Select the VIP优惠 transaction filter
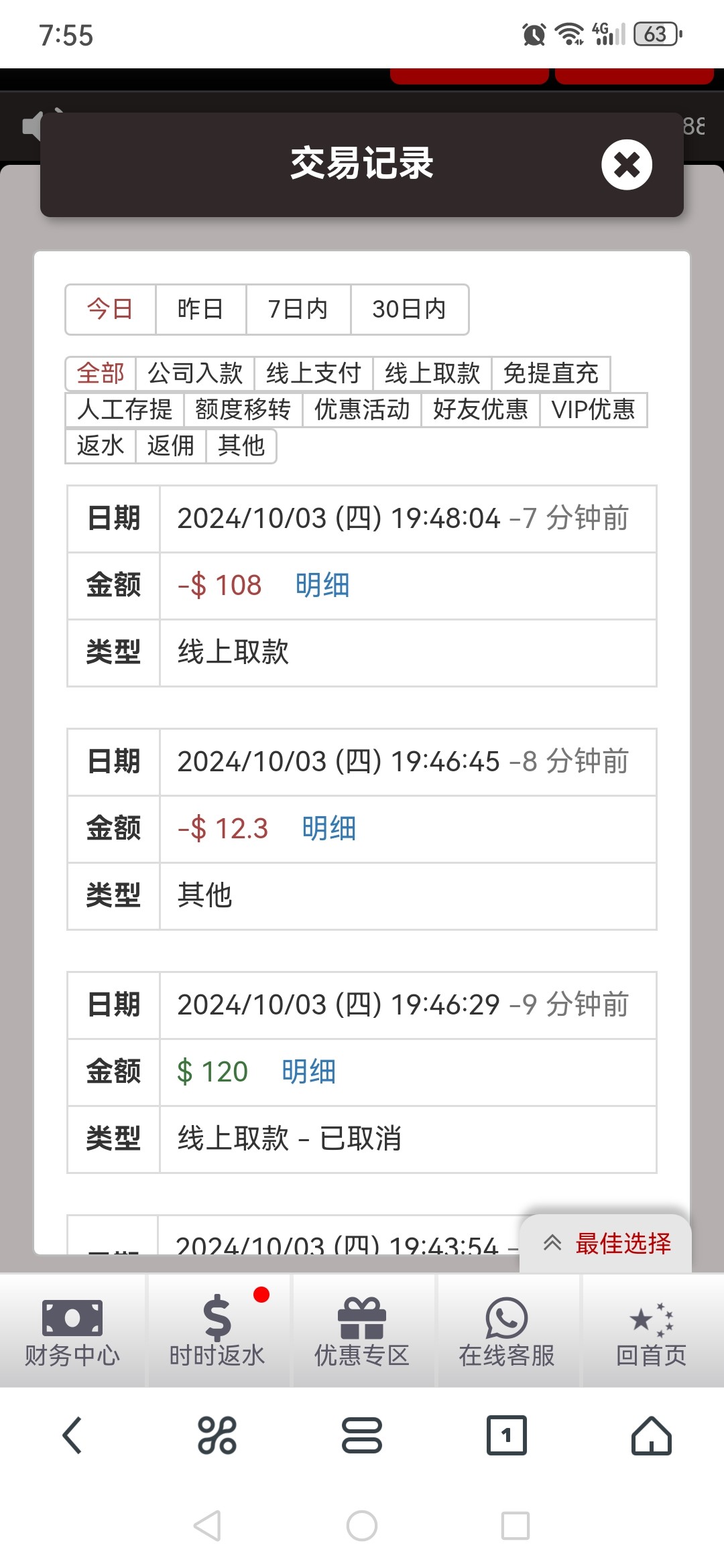Screen dimensions: 724x1568 (x=594, y=411)
